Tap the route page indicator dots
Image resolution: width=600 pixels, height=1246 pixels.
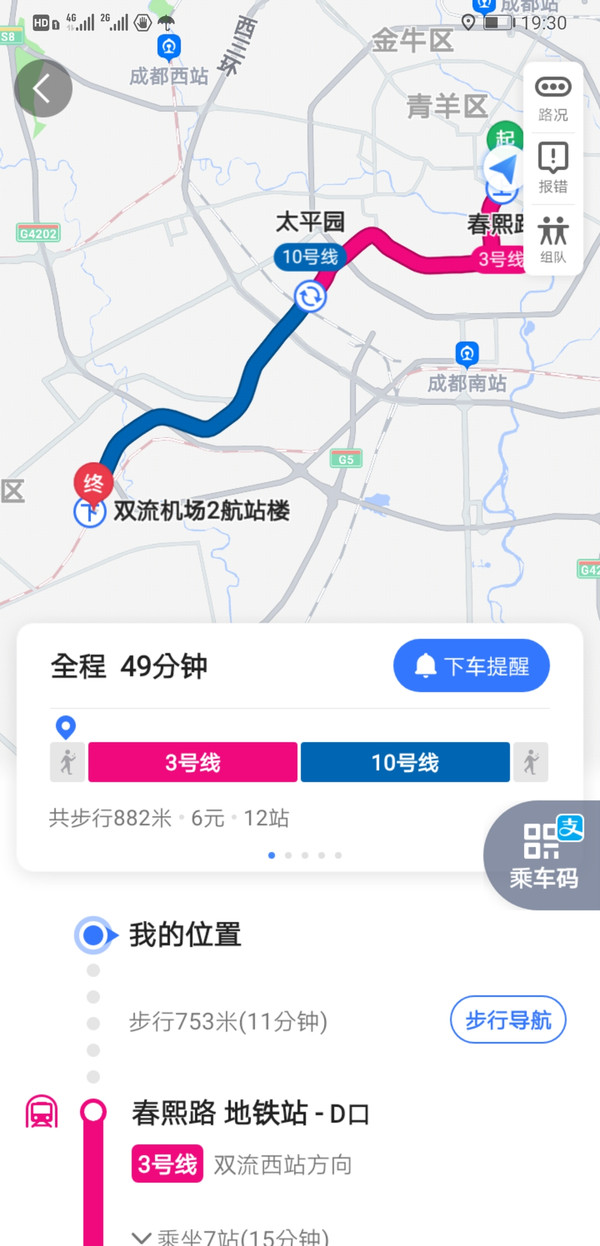[x=305, y=855]
